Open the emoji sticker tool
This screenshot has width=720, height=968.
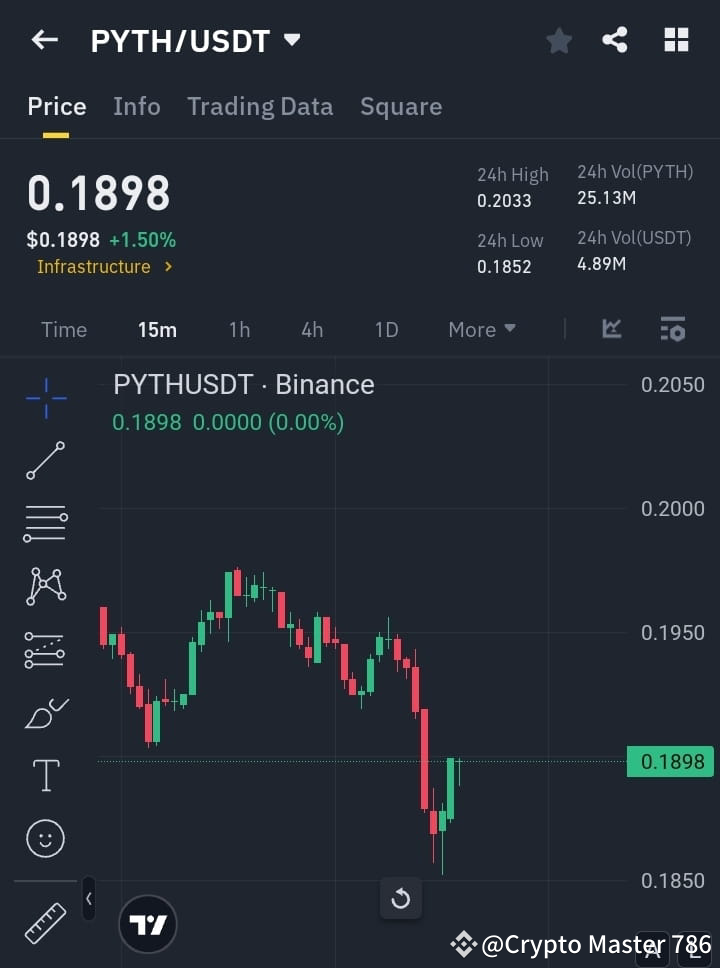44,838
